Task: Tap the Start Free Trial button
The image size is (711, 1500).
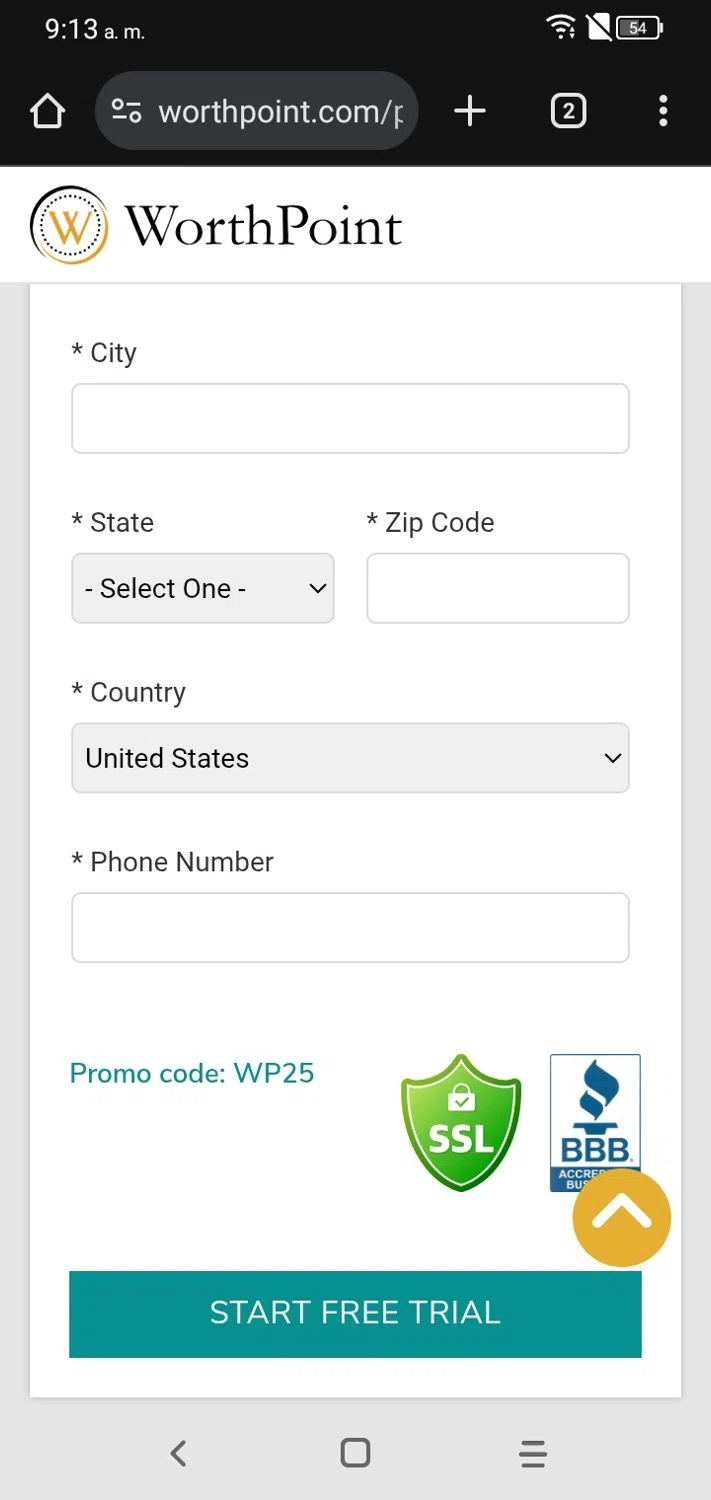Action: [355, 1313]
